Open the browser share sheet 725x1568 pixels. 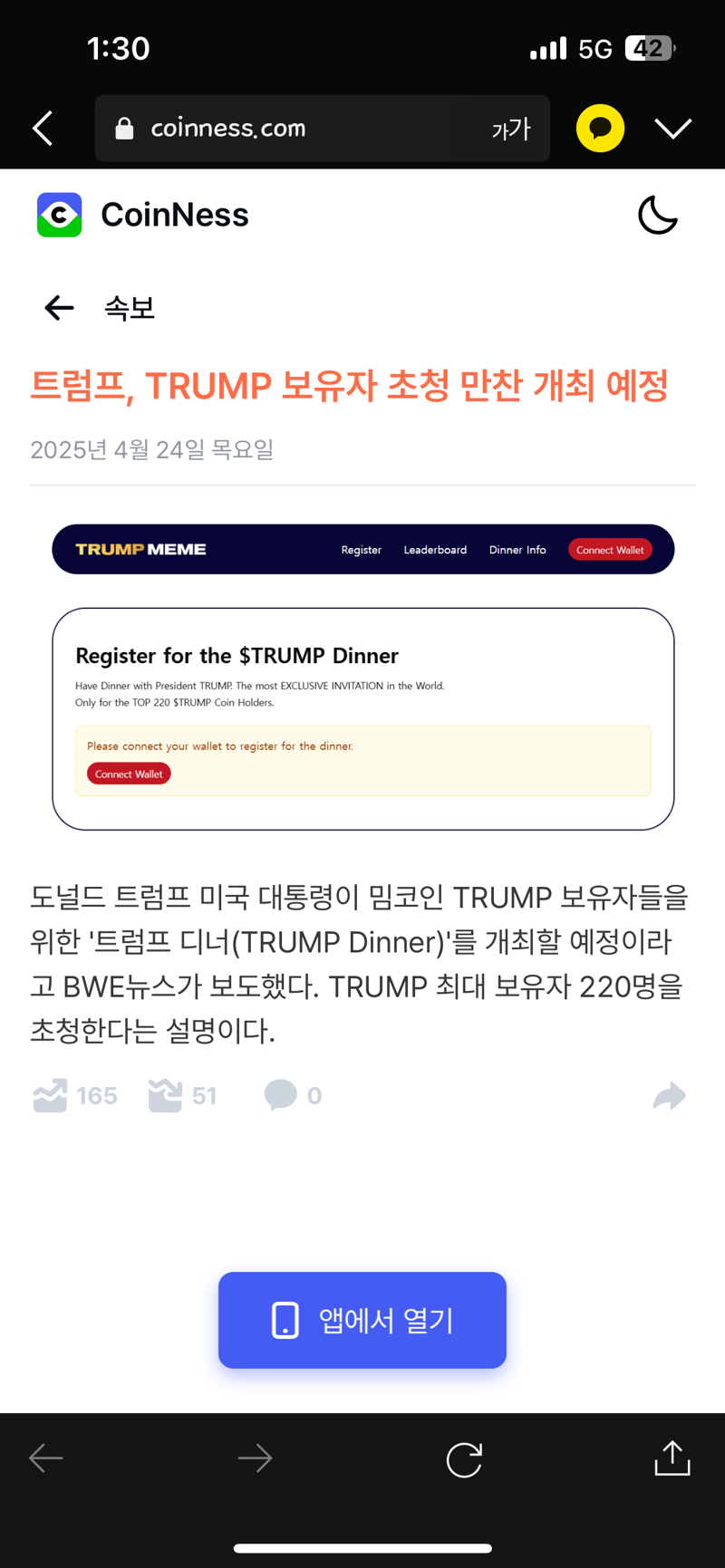(672, 1457)
